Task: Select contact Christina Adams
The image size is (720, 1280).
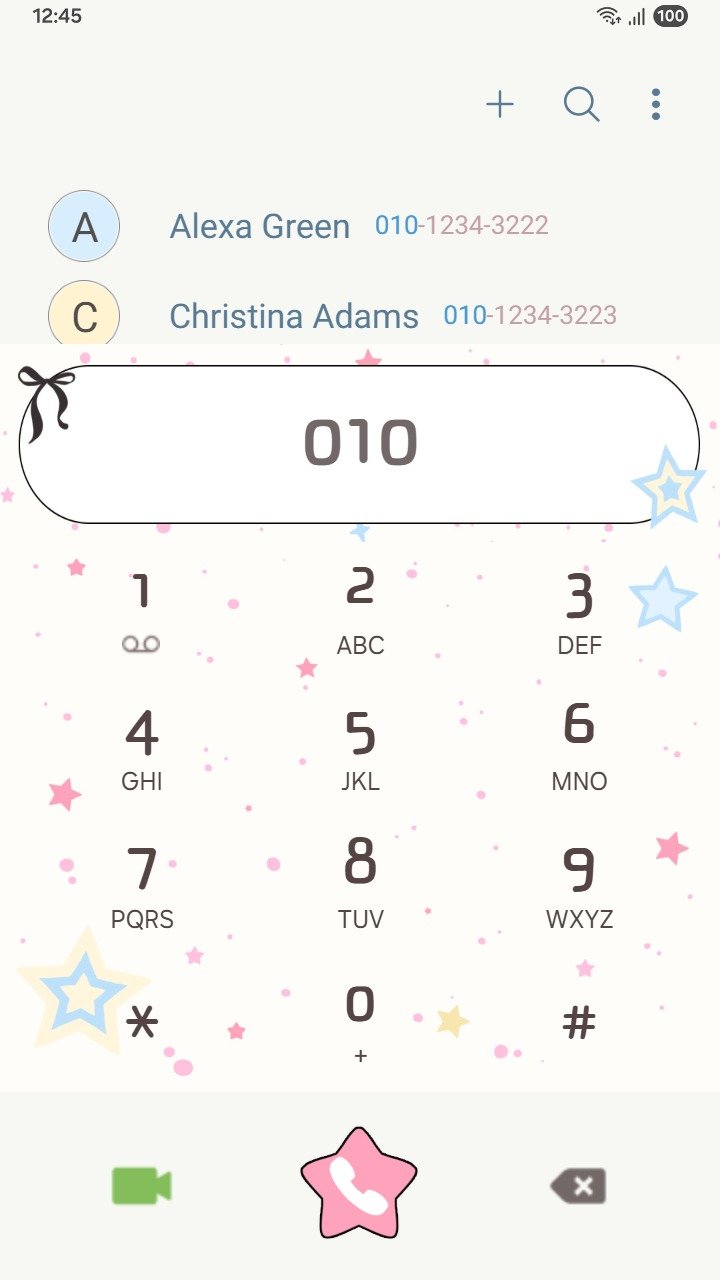Action: (x=294, y=316)
